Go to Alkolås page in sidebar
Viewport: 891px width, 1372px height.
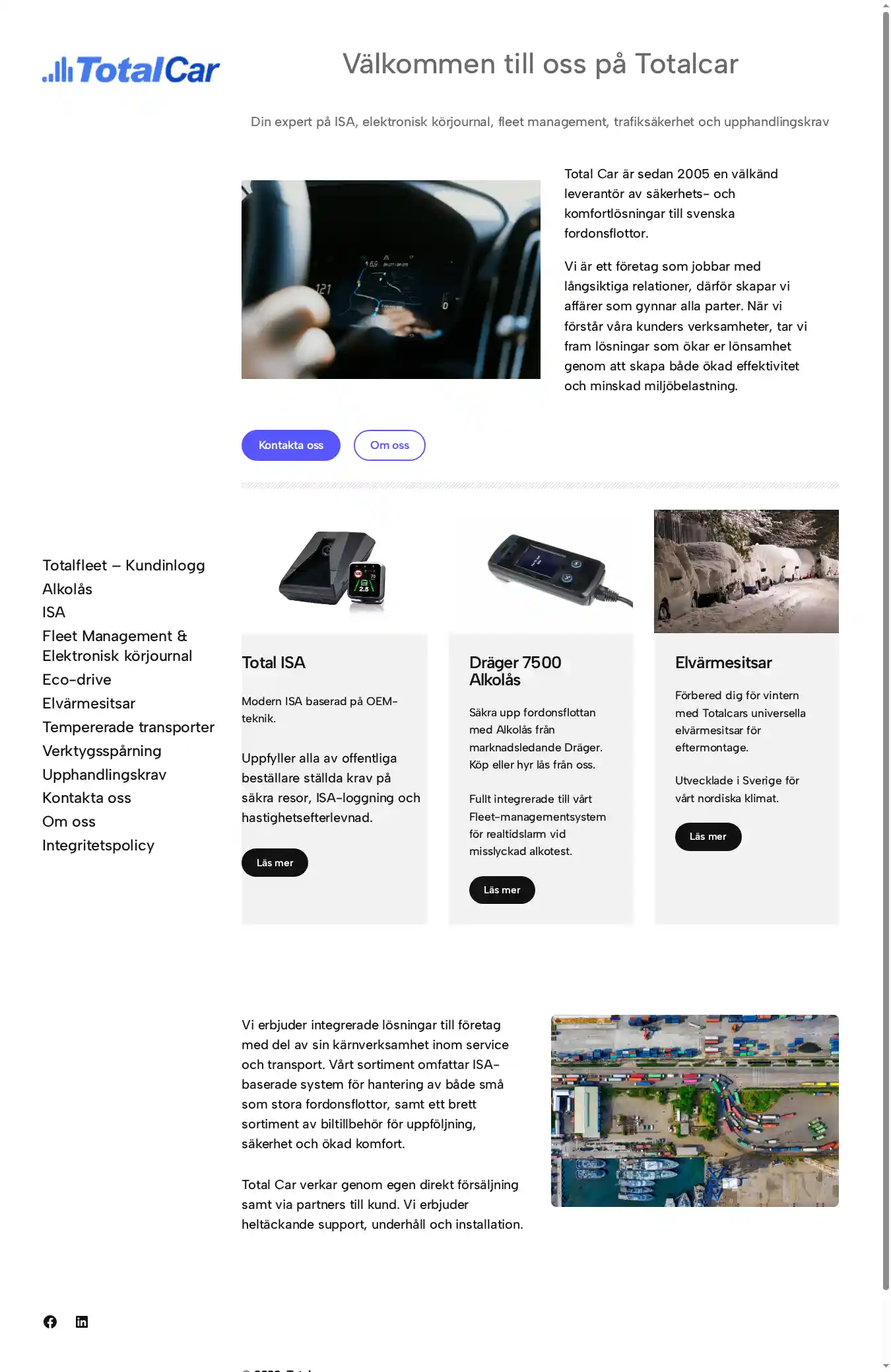[67, 590]
